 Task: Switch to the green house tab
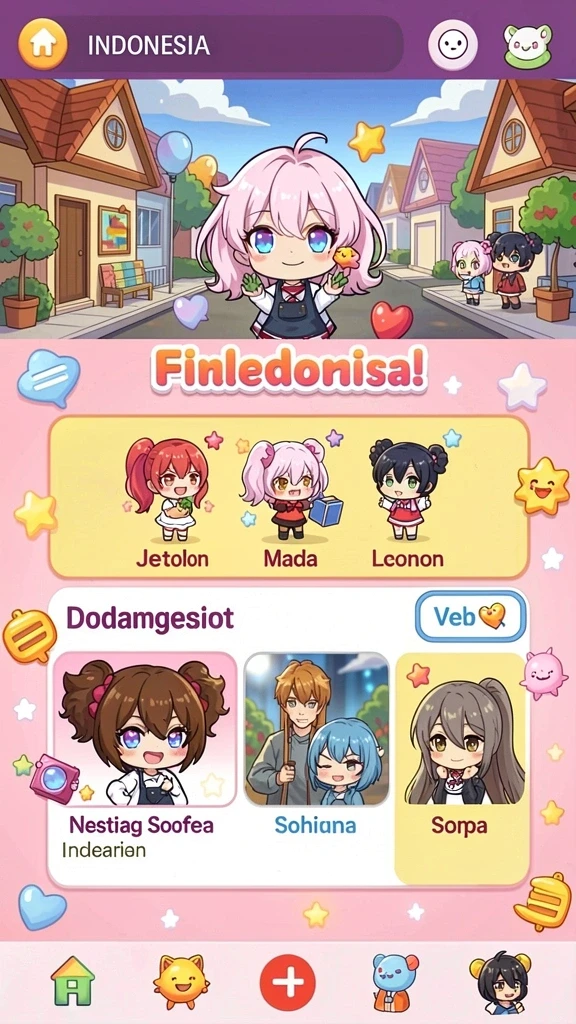72,982
